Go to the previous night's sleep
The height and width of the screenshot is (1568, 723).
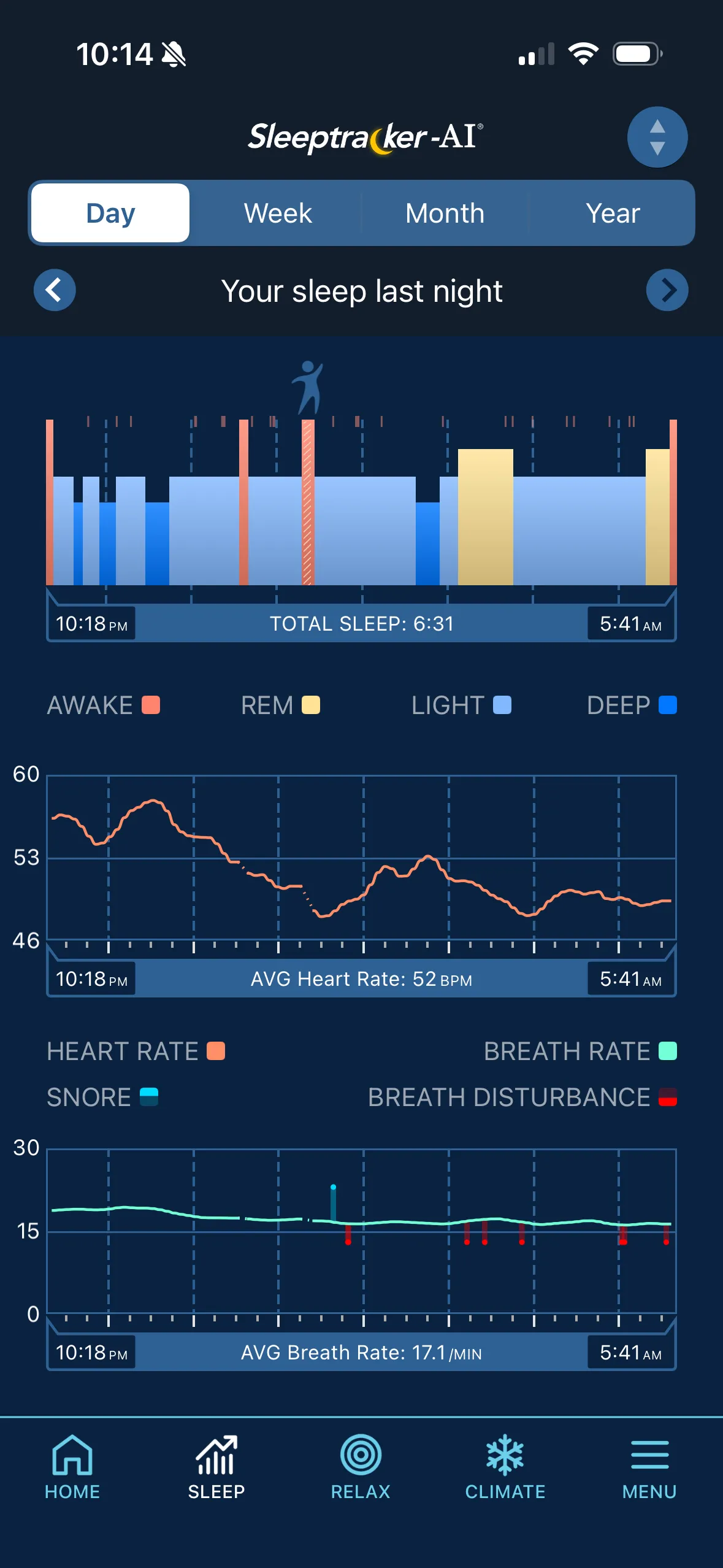coord(55,290)
